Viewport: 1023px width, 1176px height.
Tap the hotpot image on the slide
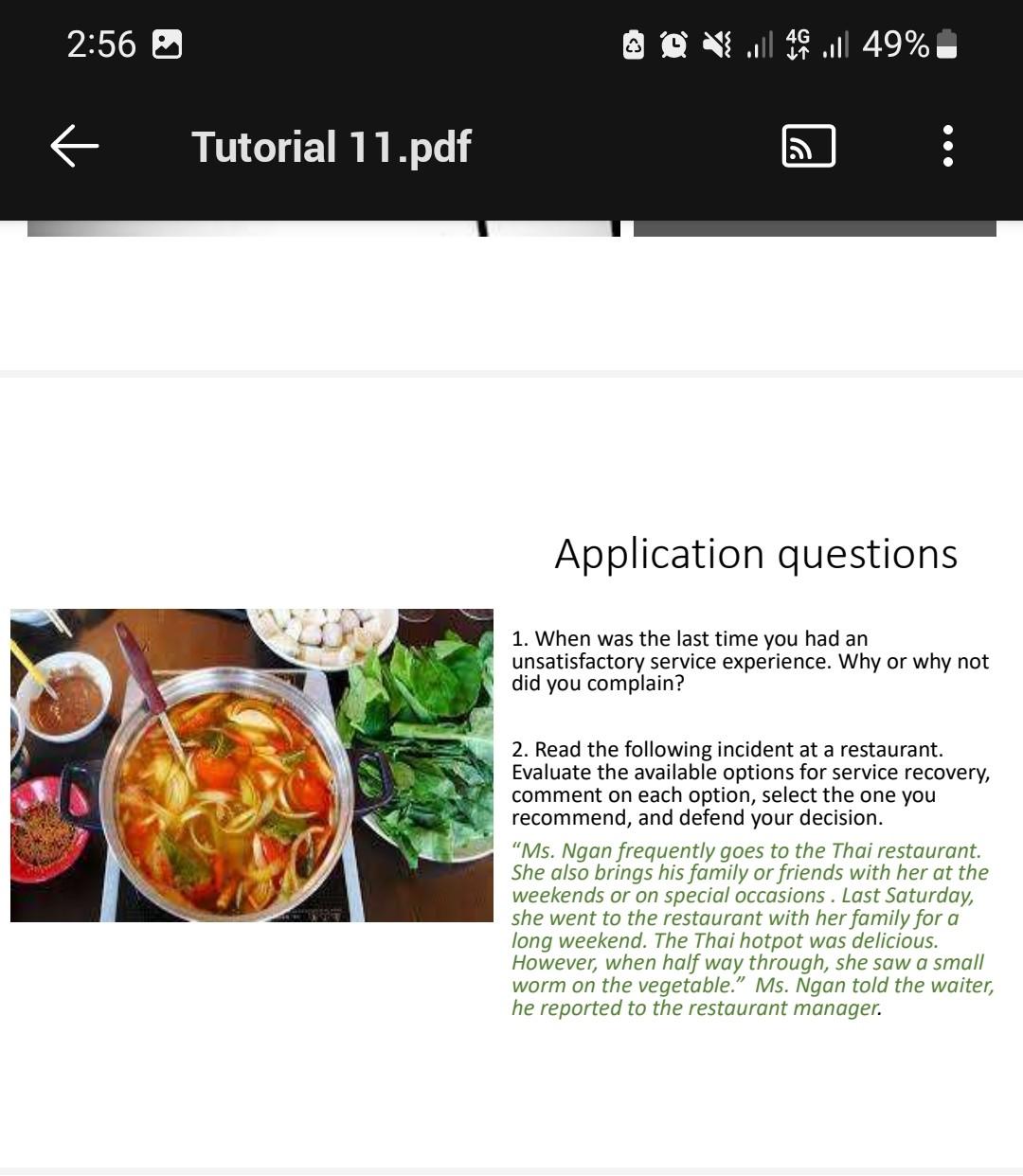(251, 762)
